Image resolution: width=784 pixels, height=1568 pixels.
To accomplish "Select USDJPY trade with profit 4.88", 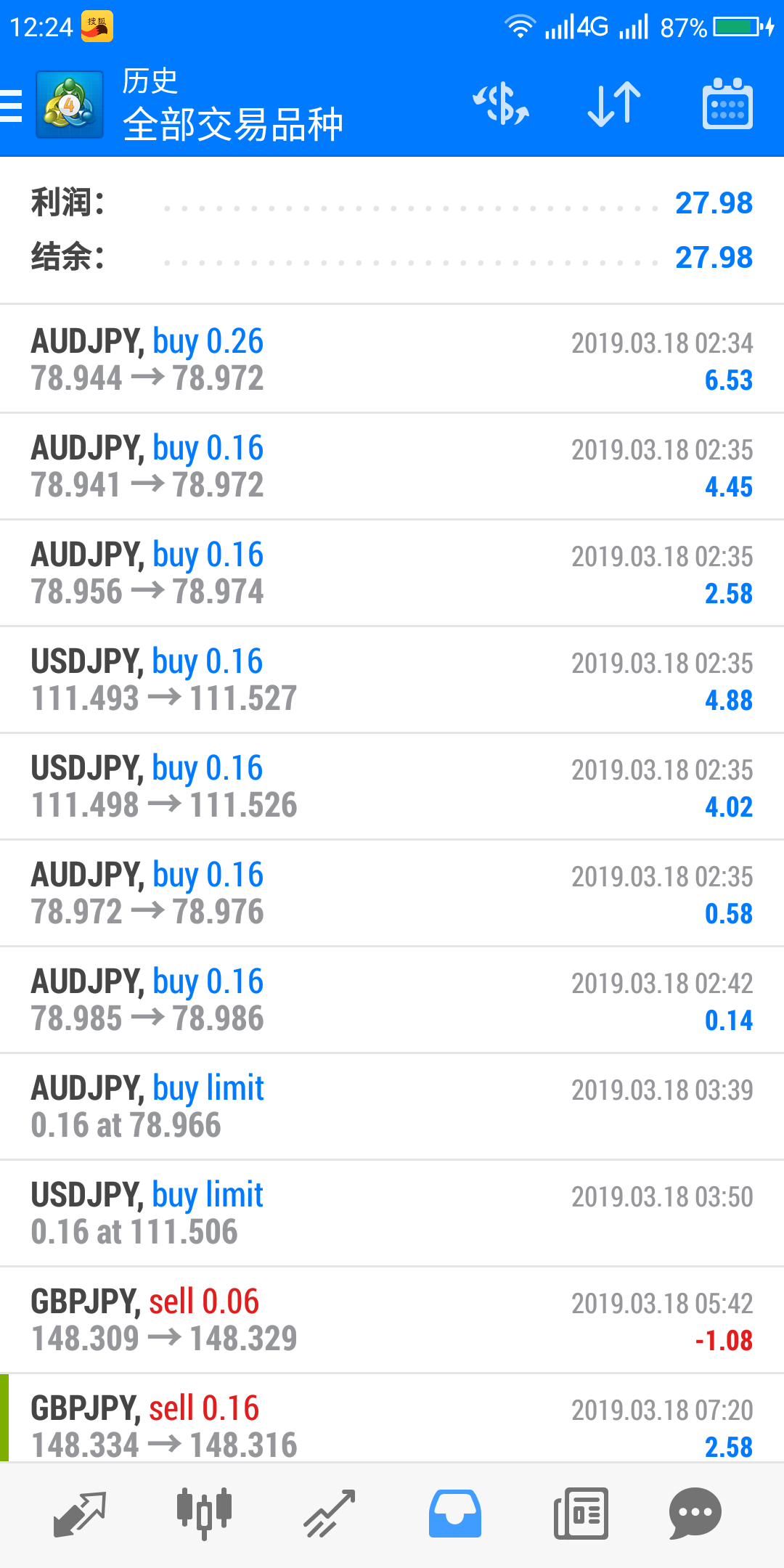I will click(x=392, y=679).
